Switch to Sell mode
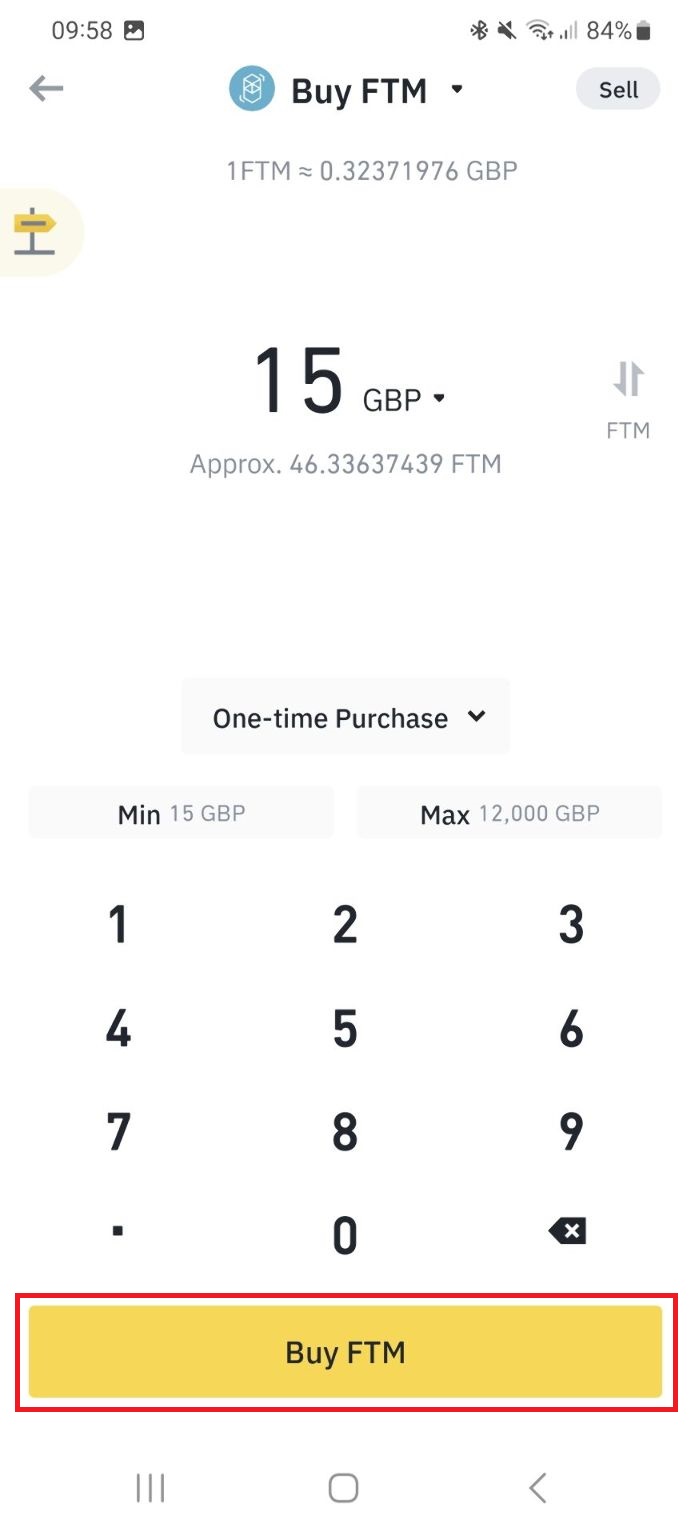This screenshot has width=691, height=1536. (618, 90)
